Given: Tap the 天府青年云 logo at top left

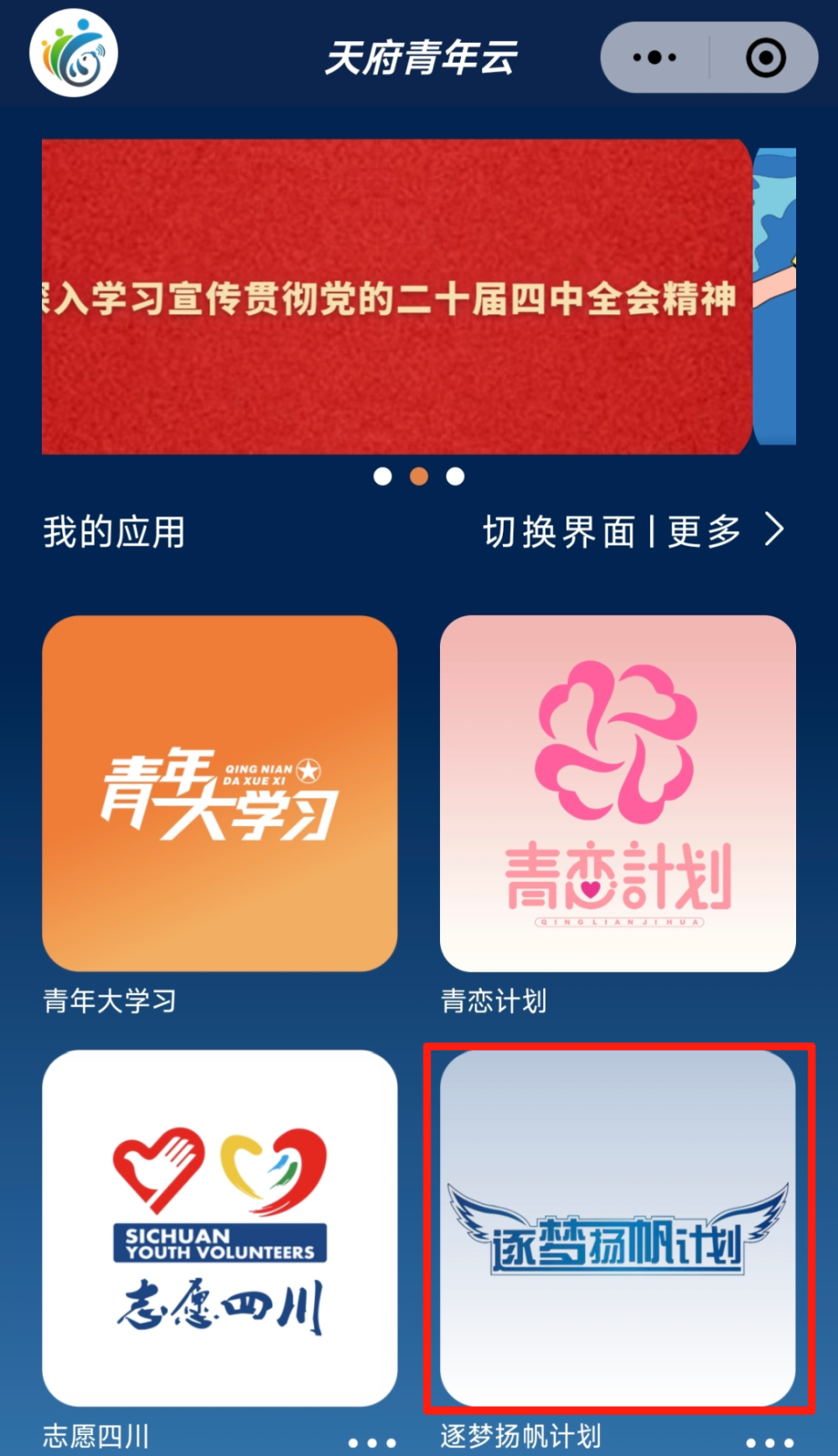Looking at the screenshot, I should click(x=72, y=52).
